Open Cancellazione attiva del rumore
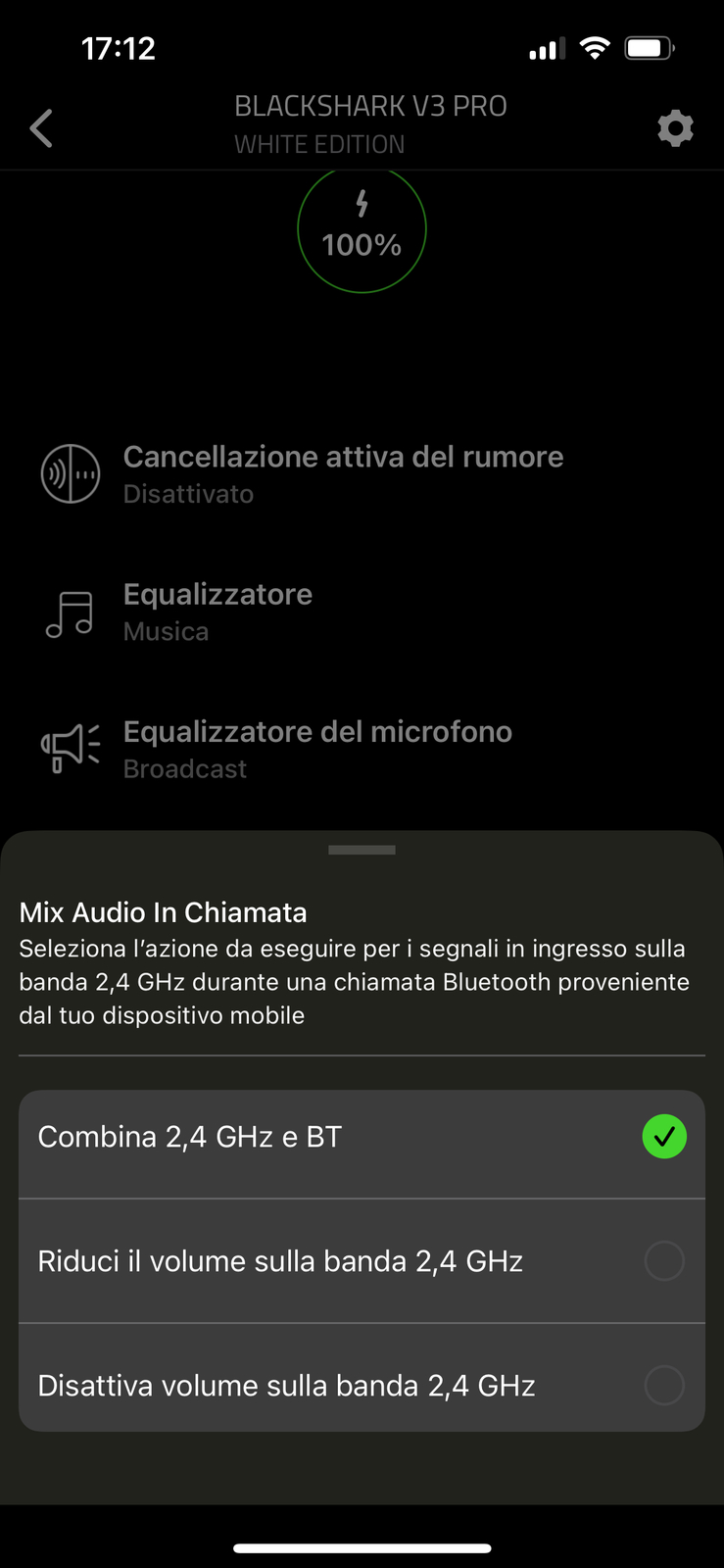The width and height of the screenshot is (724, 1568). click(343, 474)
